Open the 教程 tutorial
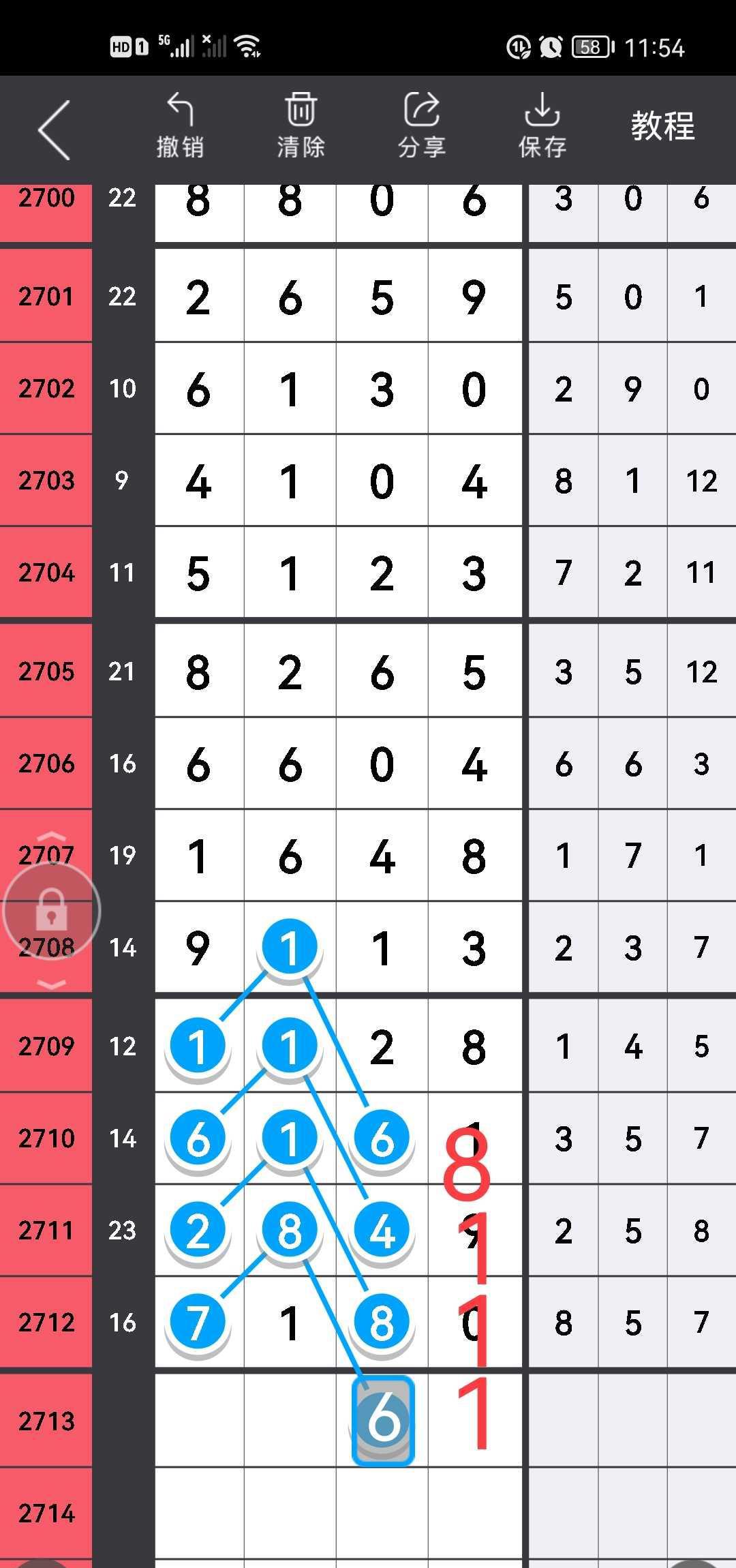Viewport: 736px width, 1568px height. coord(662,127)
